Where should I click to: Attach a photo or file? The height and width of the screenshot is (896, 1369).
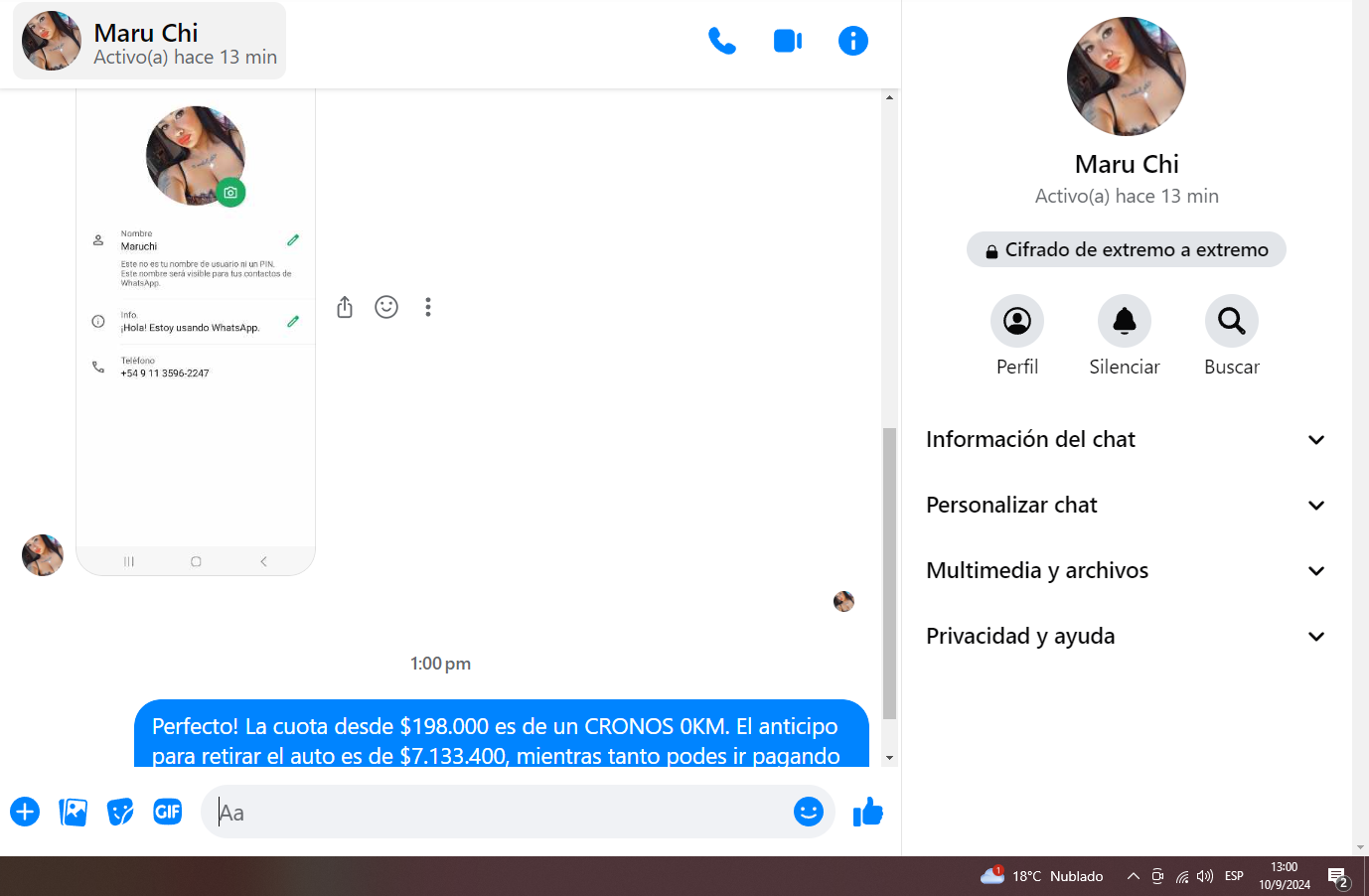coord(73,812)
